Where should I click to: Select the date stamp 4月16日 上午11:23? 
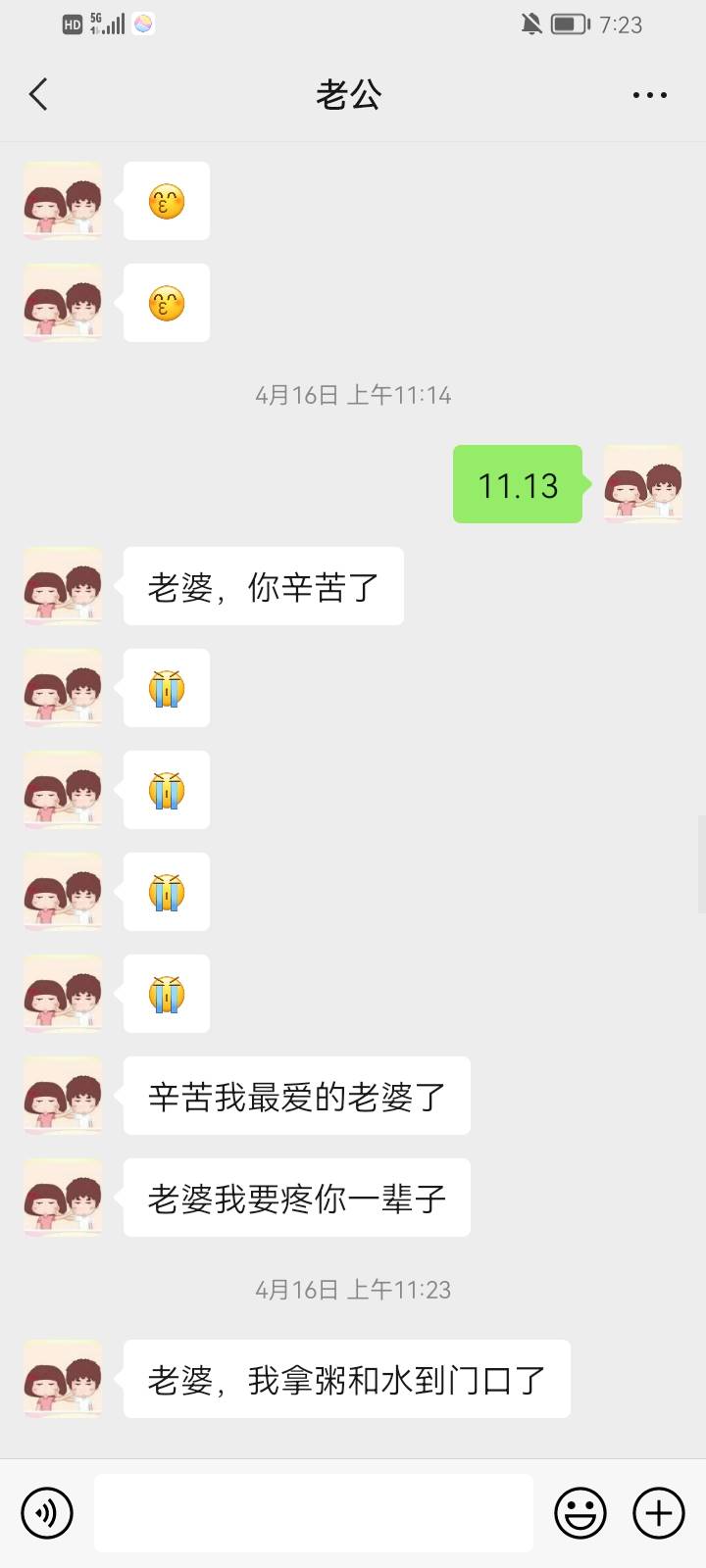pyautogui.click(x=353, y=1290)
